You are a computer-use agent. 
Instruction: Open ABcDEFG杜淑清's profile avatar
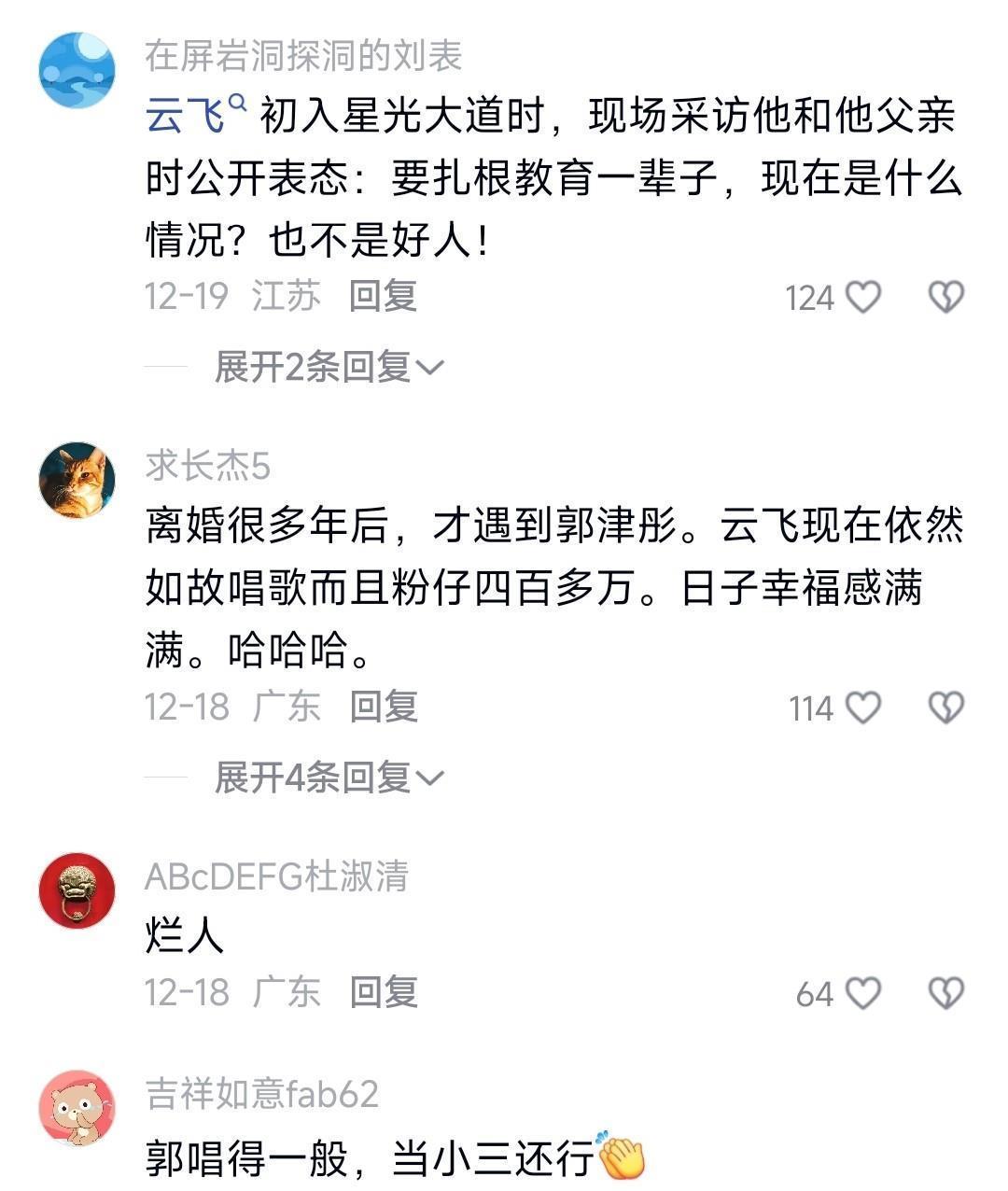[x=77, y=890]
